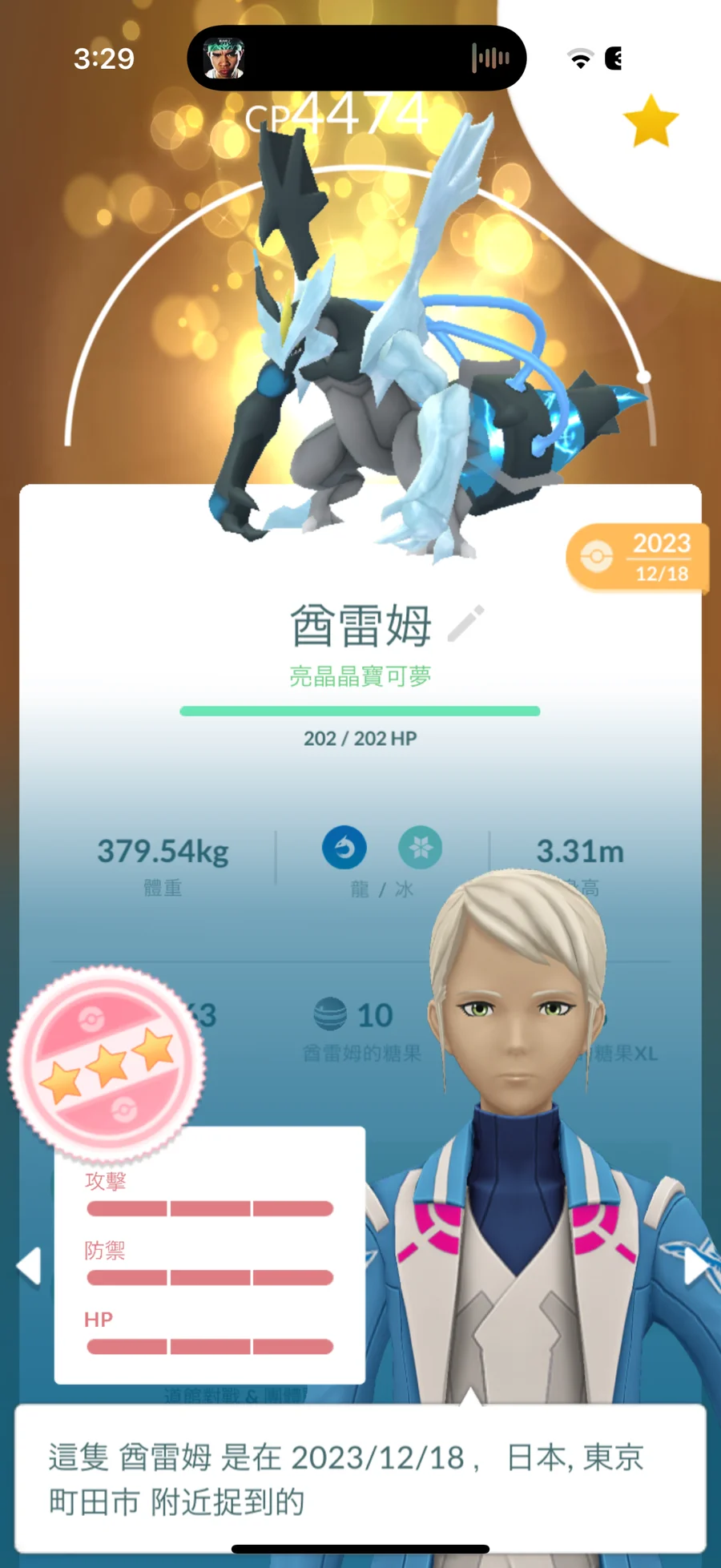This screenshot has width=721, height=1568.
Task: Advance the appraisal dialog about 東京町田市
Action: click(360, 1478)
